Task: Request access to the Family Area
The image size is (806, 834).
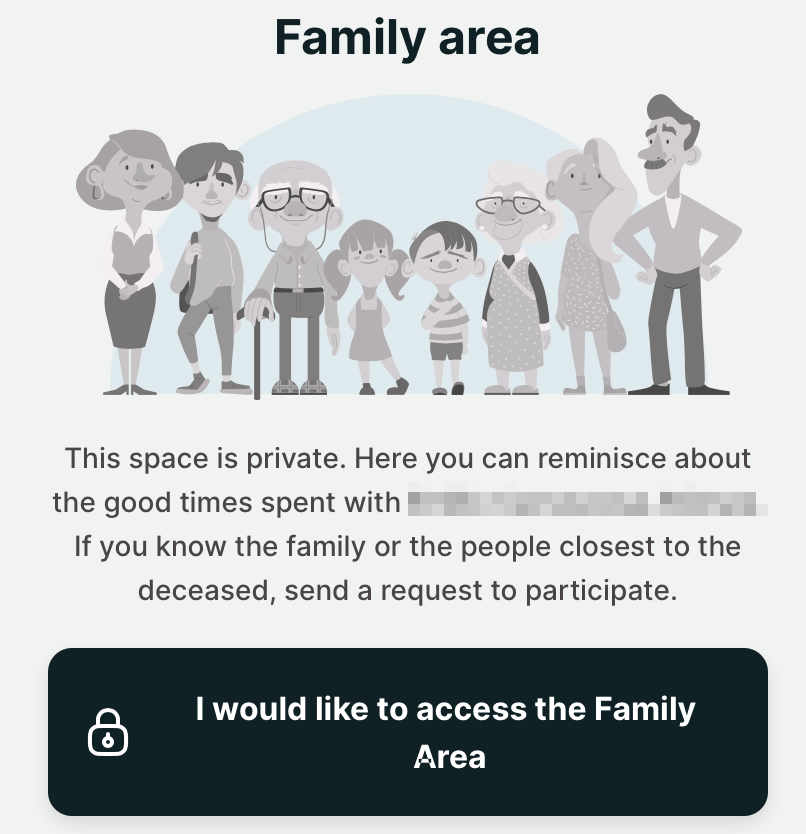Action: 408,732
